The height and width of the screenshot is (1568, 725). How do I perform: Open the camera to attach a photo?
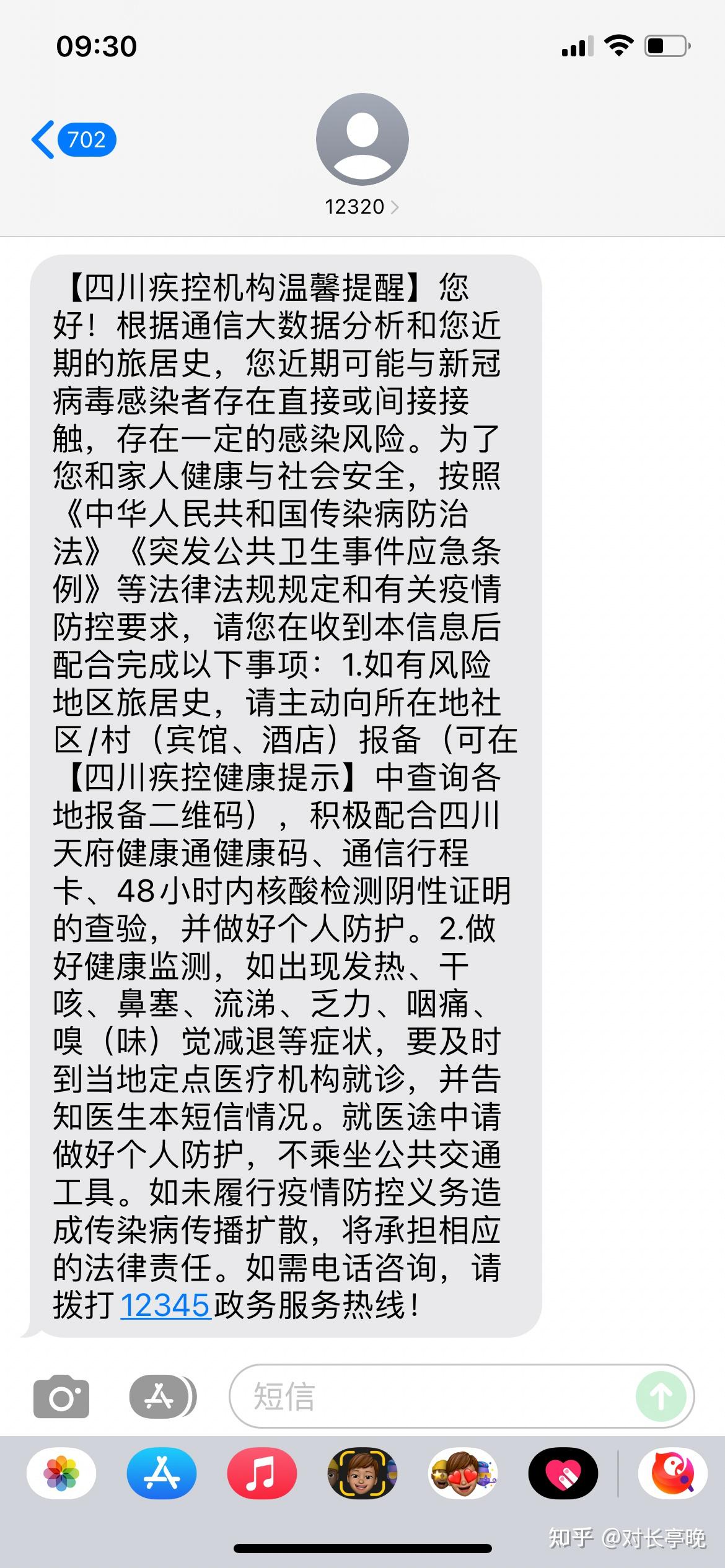[x=61, y=1396]
